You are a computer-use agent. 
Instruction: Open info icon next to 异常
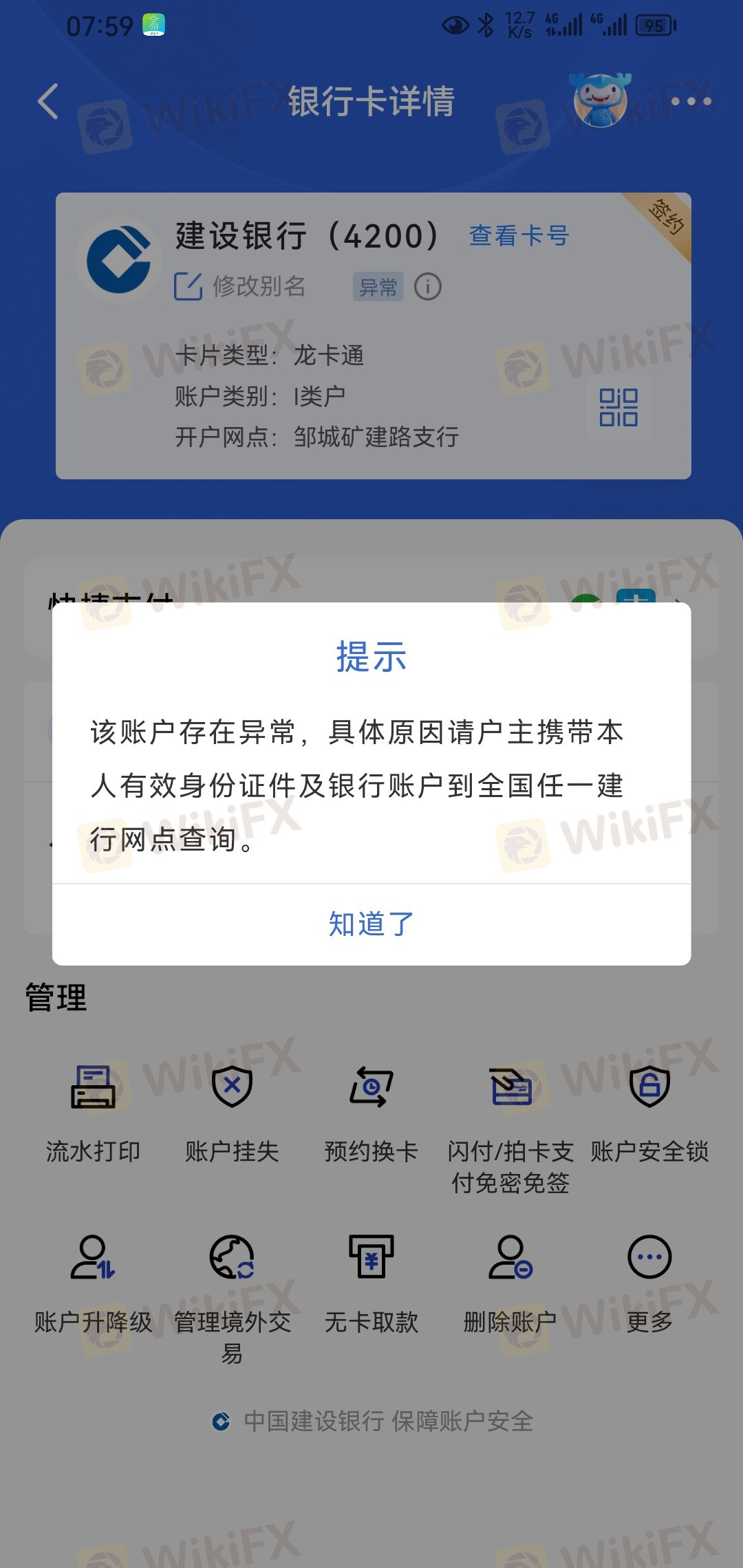point(428,286)
